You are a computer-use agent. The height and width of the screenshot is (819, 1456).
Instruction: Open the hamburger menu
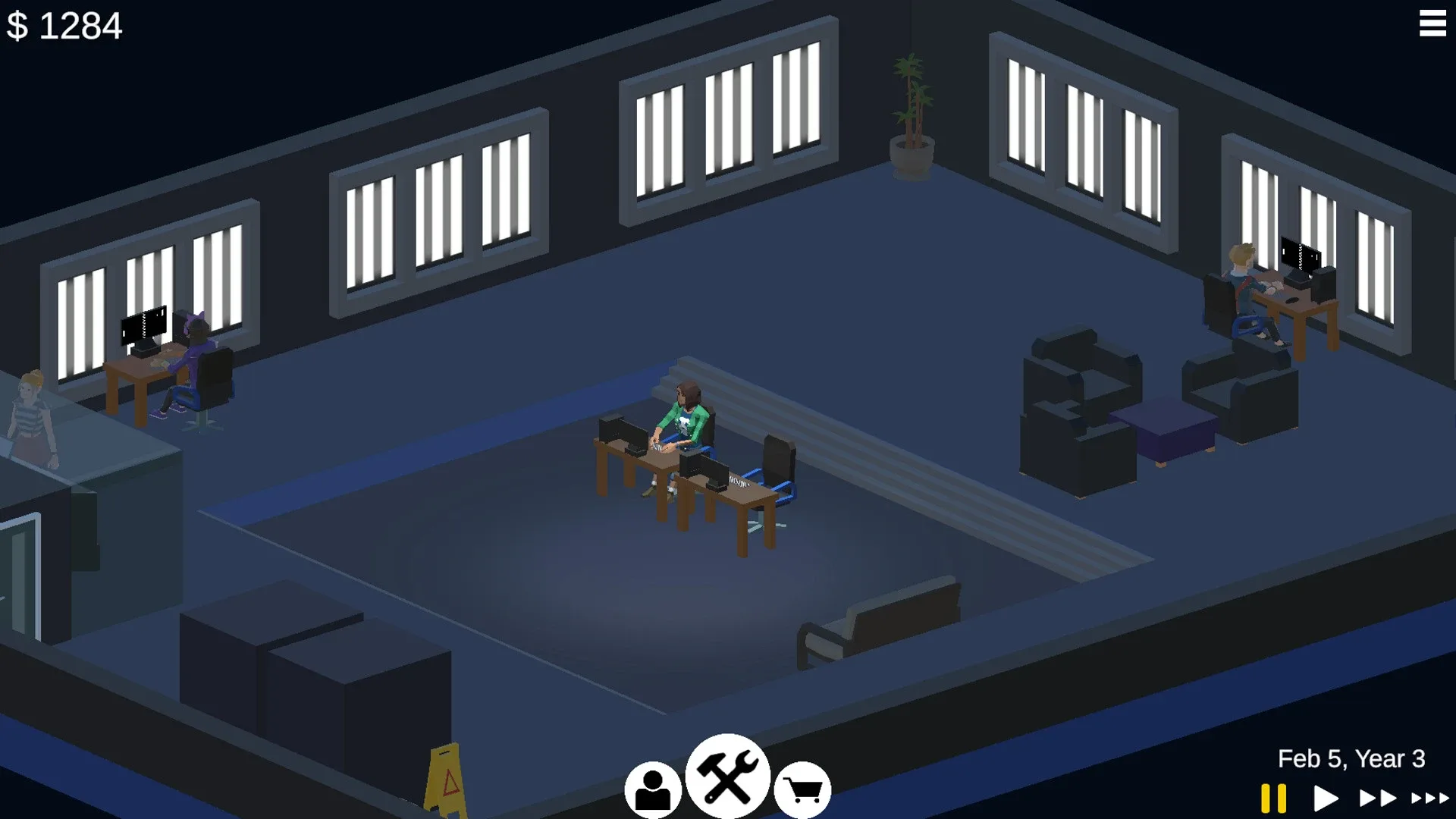pos(1432,23)
